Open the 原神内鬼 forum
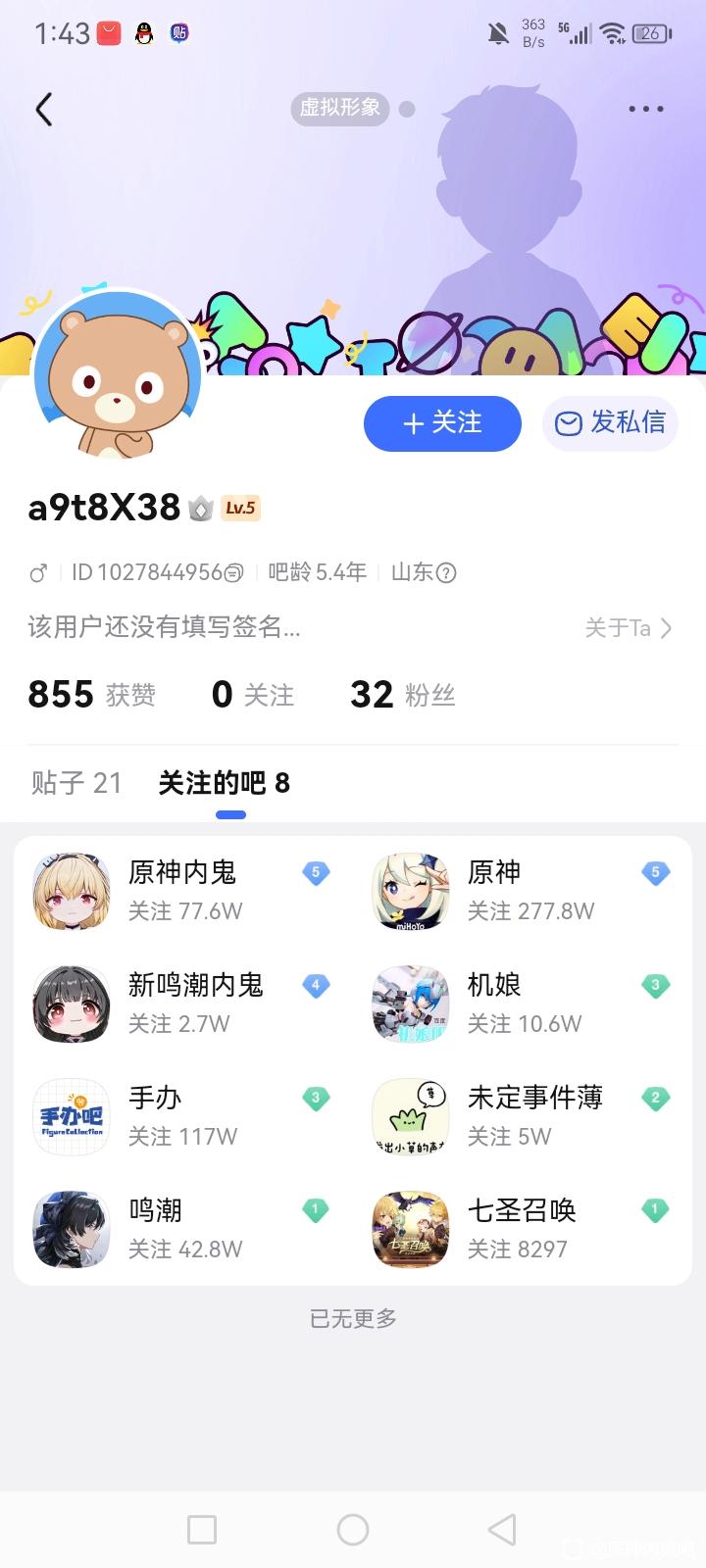Image resolution: width=706 pixels, height=1568 pixels. [x=182, y=890]
